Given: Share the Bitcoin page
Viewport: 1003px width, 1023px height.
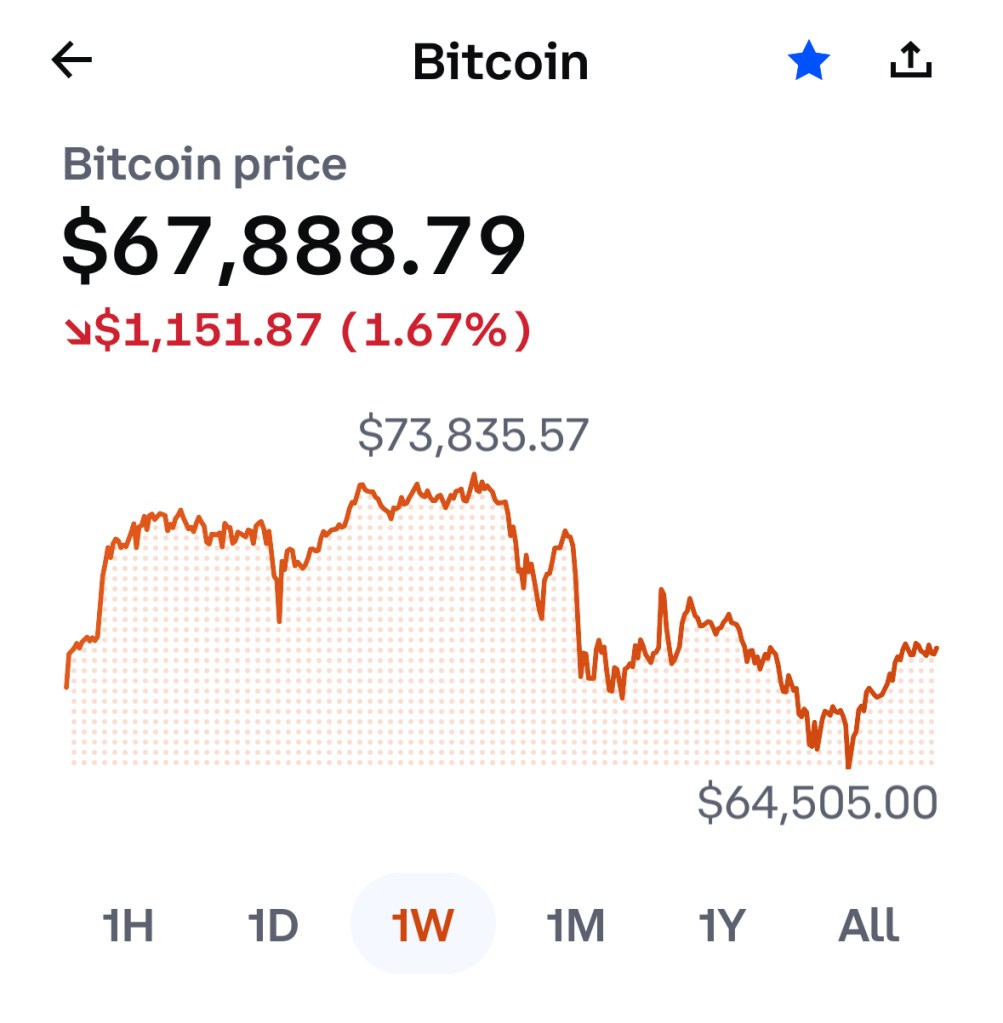Looking at the screenshot, I should coord(910,62).
